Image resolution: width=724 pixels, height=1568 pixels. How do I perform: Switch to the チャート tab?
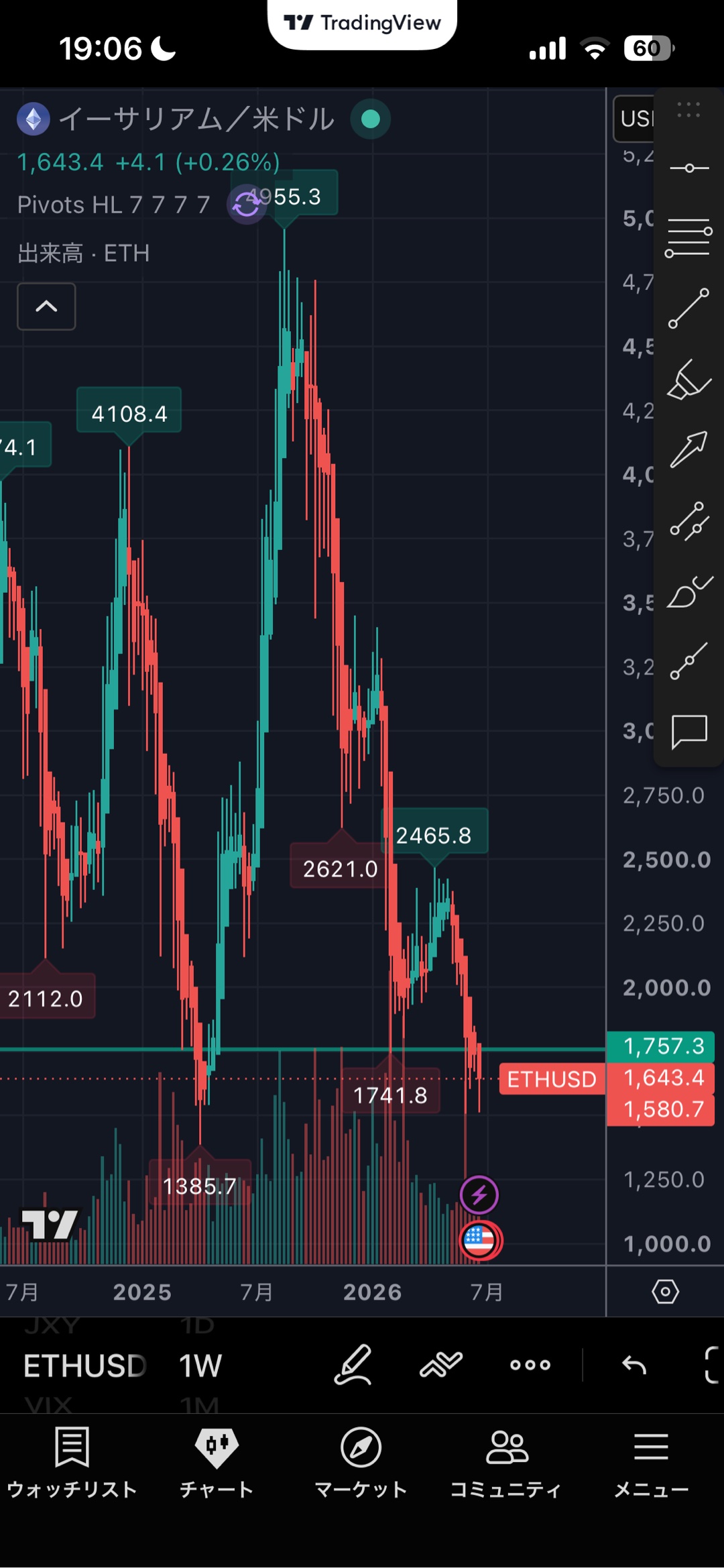pyautogui.click(x=217, y=1463)
